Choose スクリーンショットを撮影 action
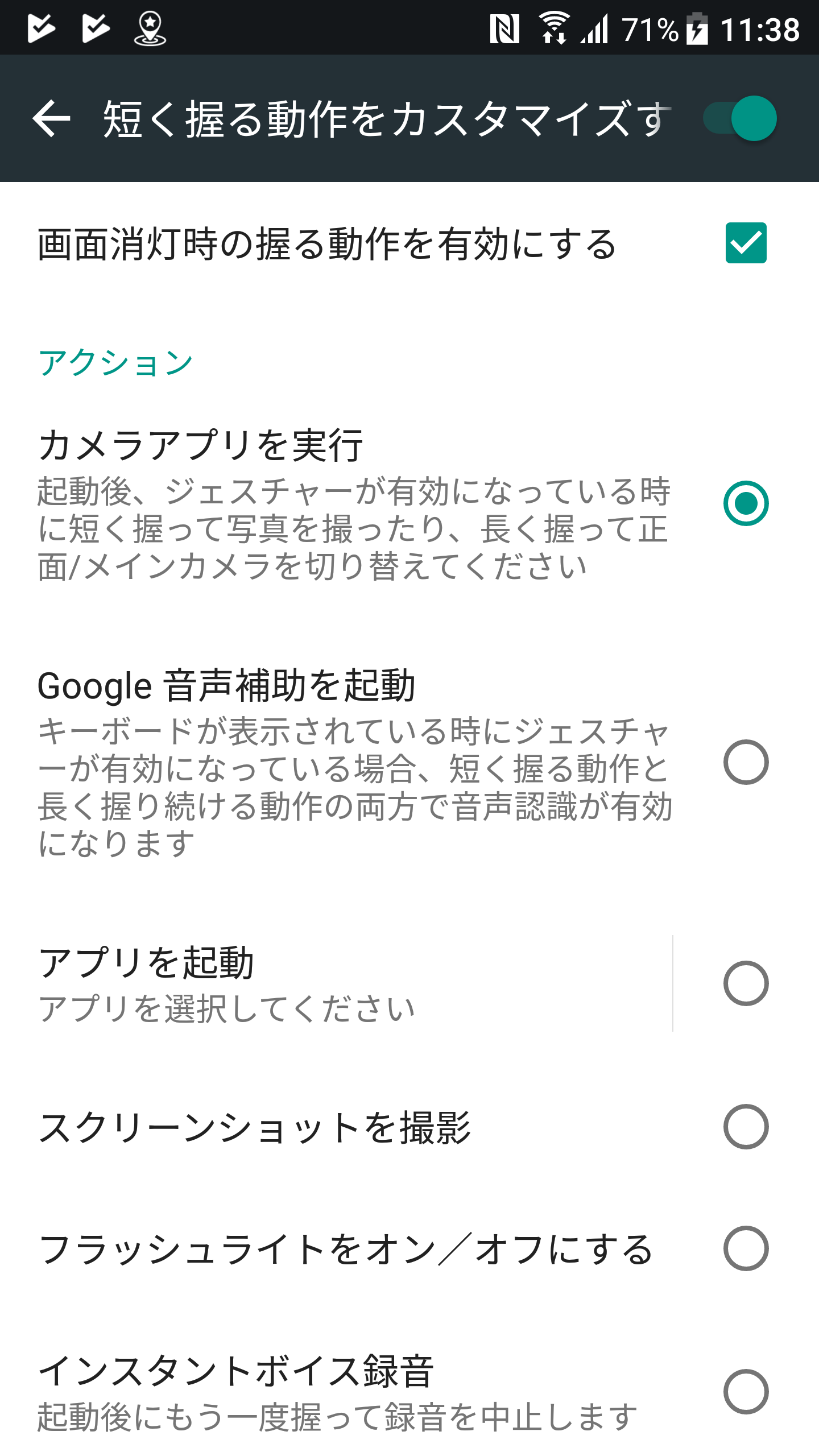Viewport: 819px width, 1456px height. 409,1127
